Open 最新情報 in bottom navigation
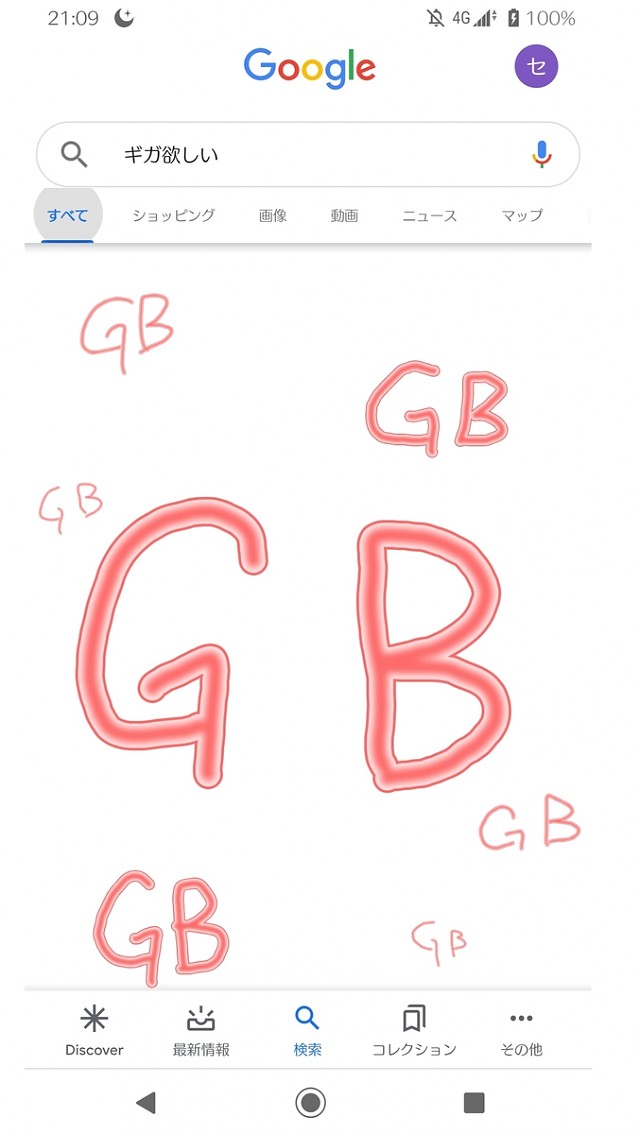640x1134 pixels. pos(201,1032)
